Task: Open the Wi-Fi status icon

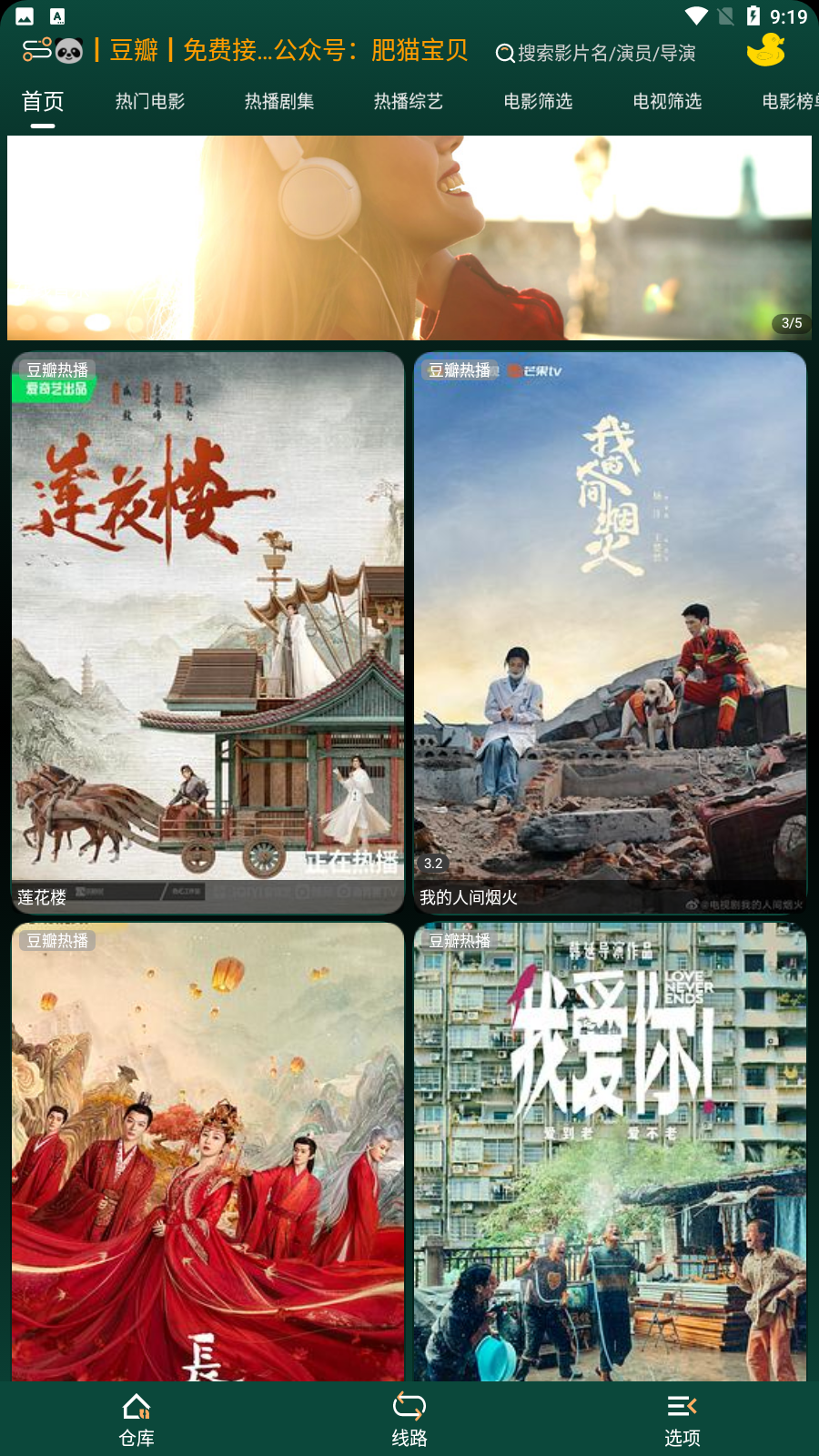Action: (x=696, y=15)
